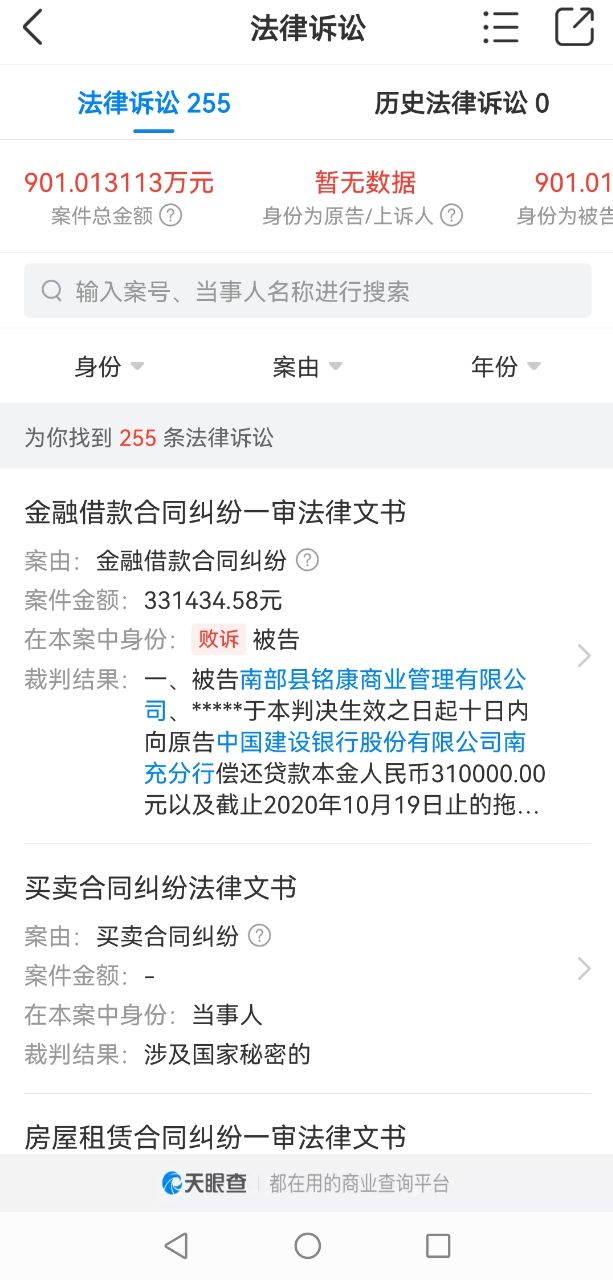Show help for 买卖合同纠纷 case cause
The height and width of the screenshot is (1280, 613).
(259, 936)
